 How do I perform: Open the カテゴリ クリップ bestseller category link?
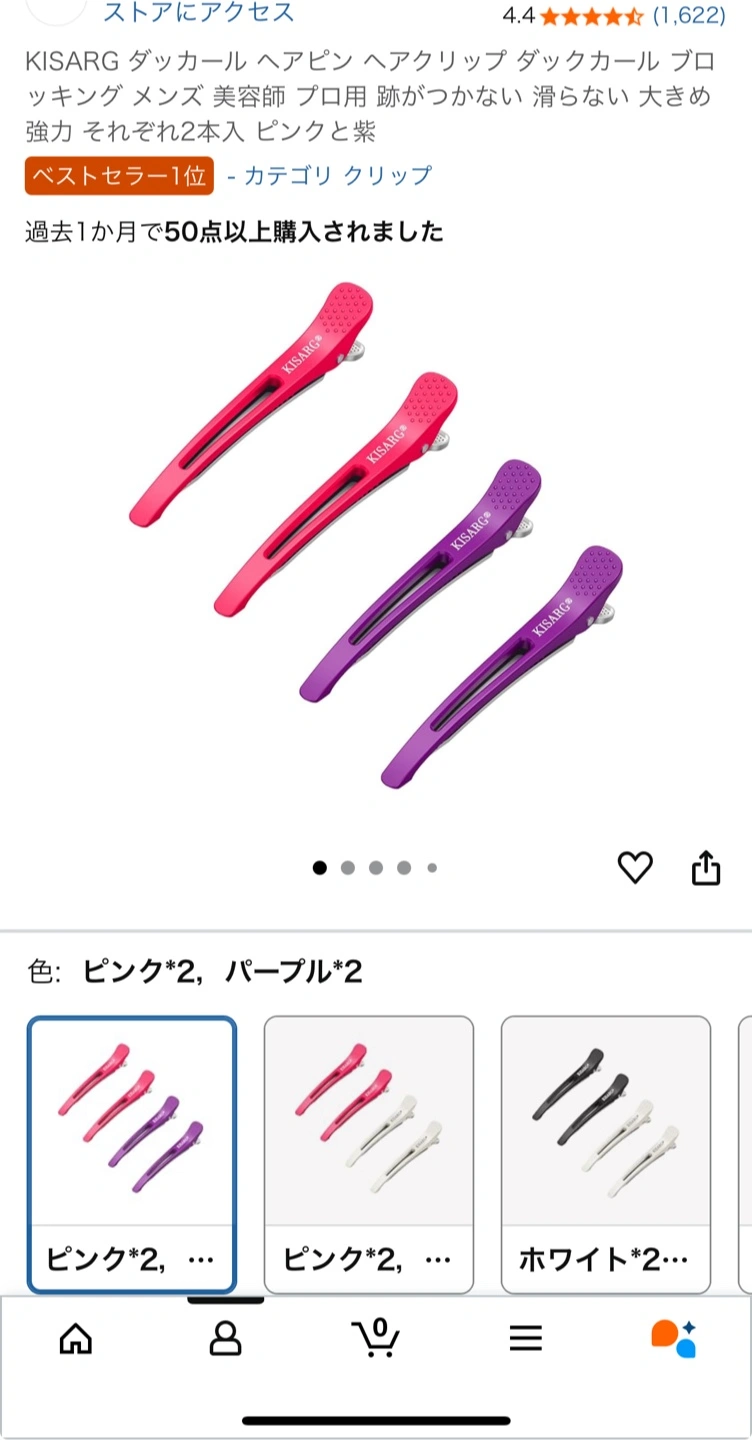coord(330,176)
